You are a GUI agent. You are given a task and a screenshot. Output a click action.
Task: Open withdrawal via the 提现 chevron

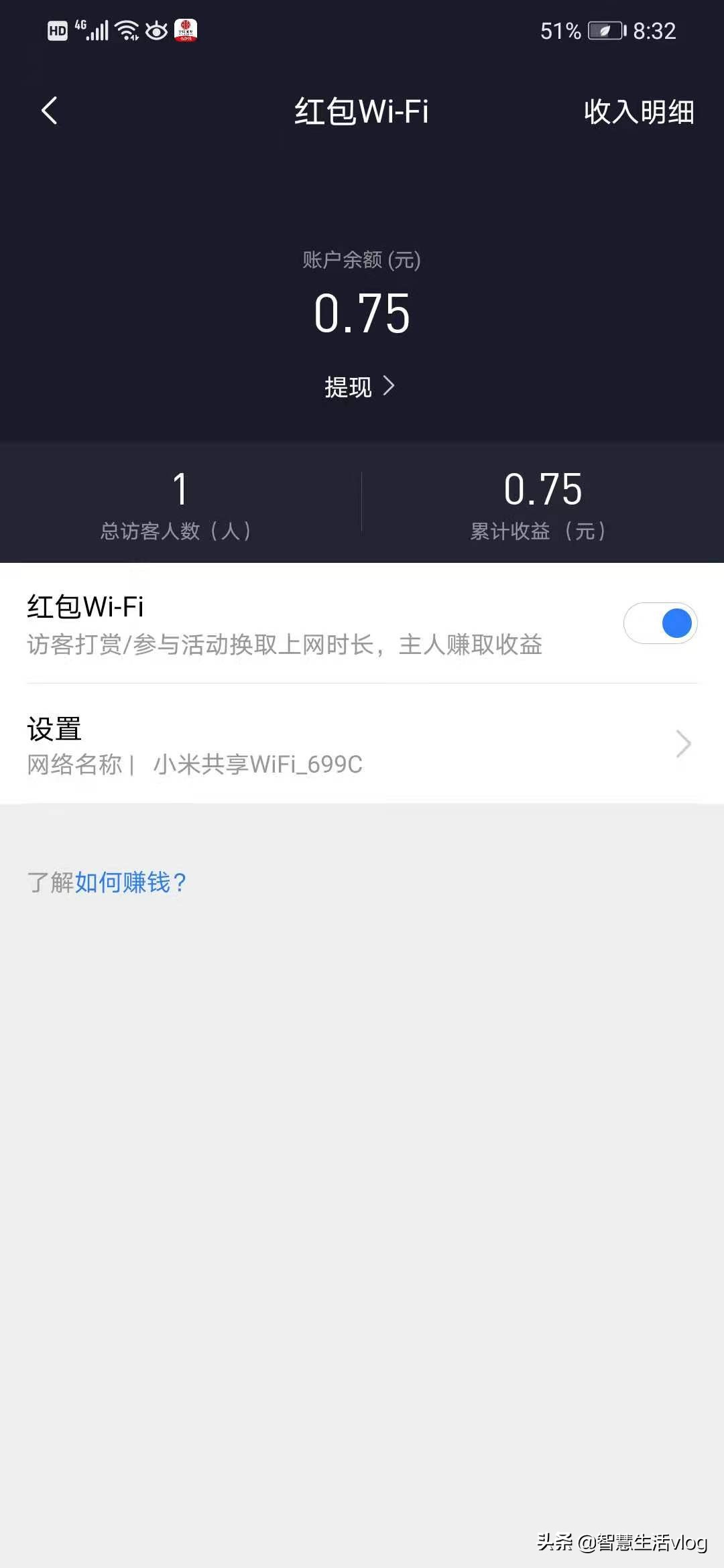391,386
